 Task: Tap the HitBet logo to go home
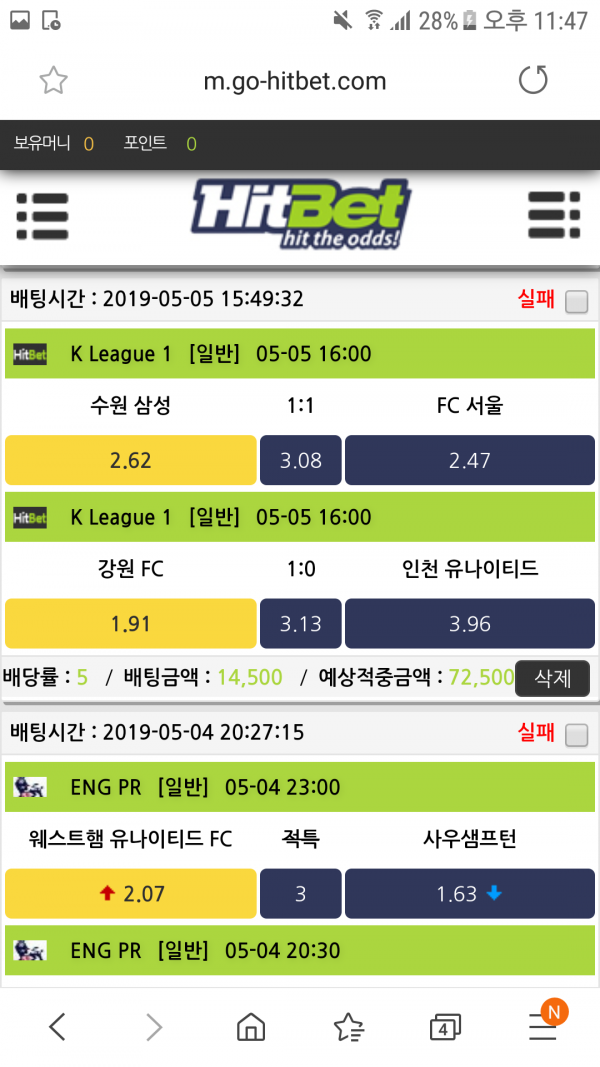[x=300, y=214]
